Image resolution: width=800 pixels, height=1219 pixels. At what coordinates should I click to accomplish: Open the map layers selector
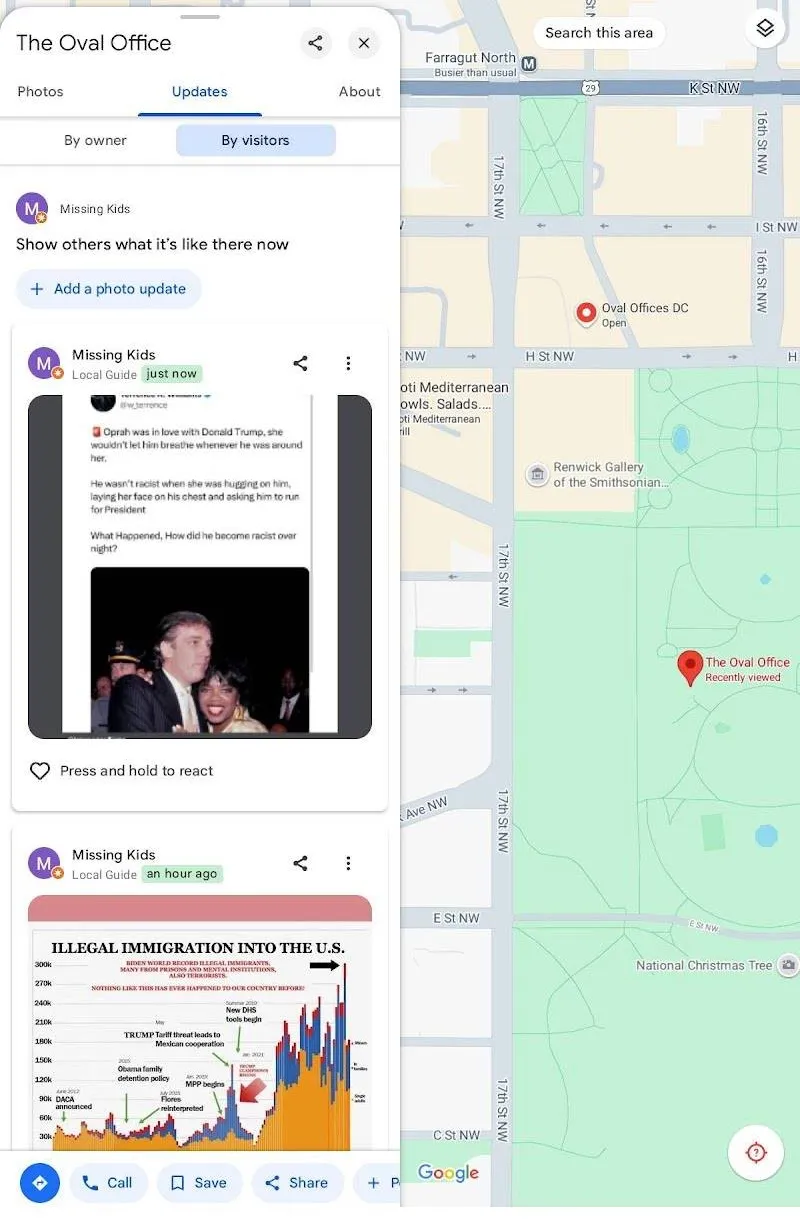tap(765, 28)
